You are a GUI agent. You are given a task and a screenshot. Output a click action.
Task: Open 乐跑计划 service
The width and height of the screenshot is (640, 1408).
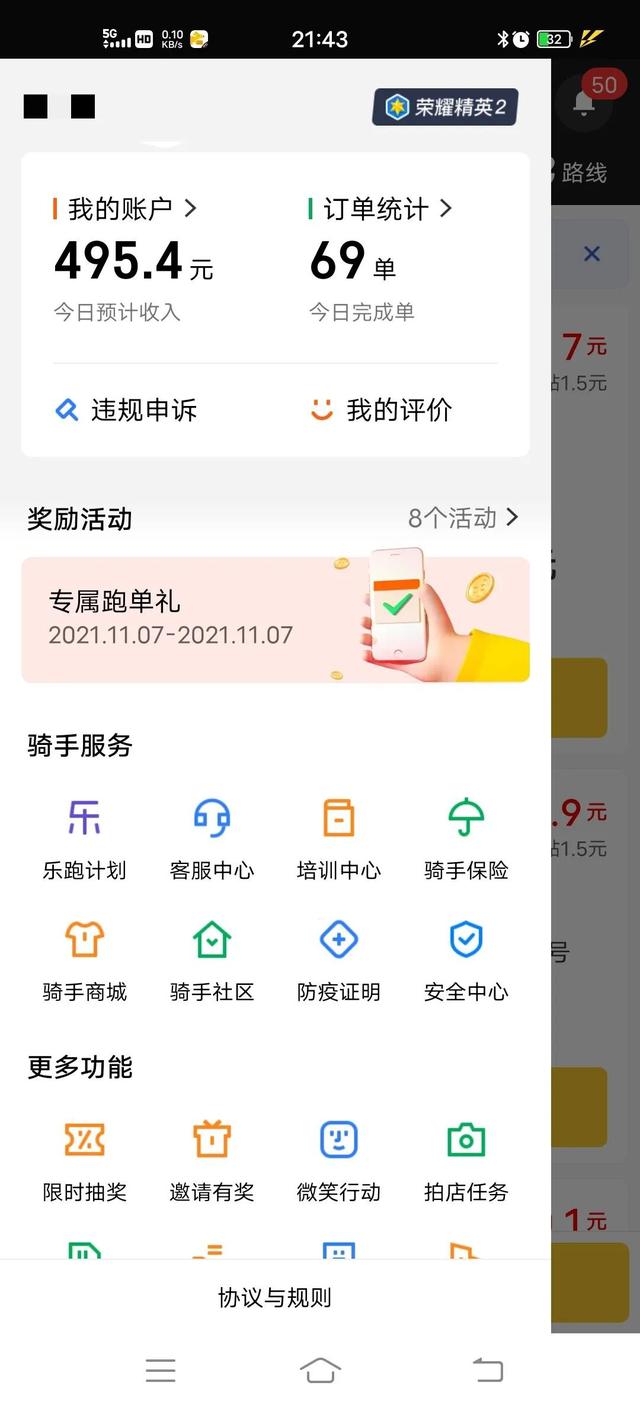(x=84, y=838)
